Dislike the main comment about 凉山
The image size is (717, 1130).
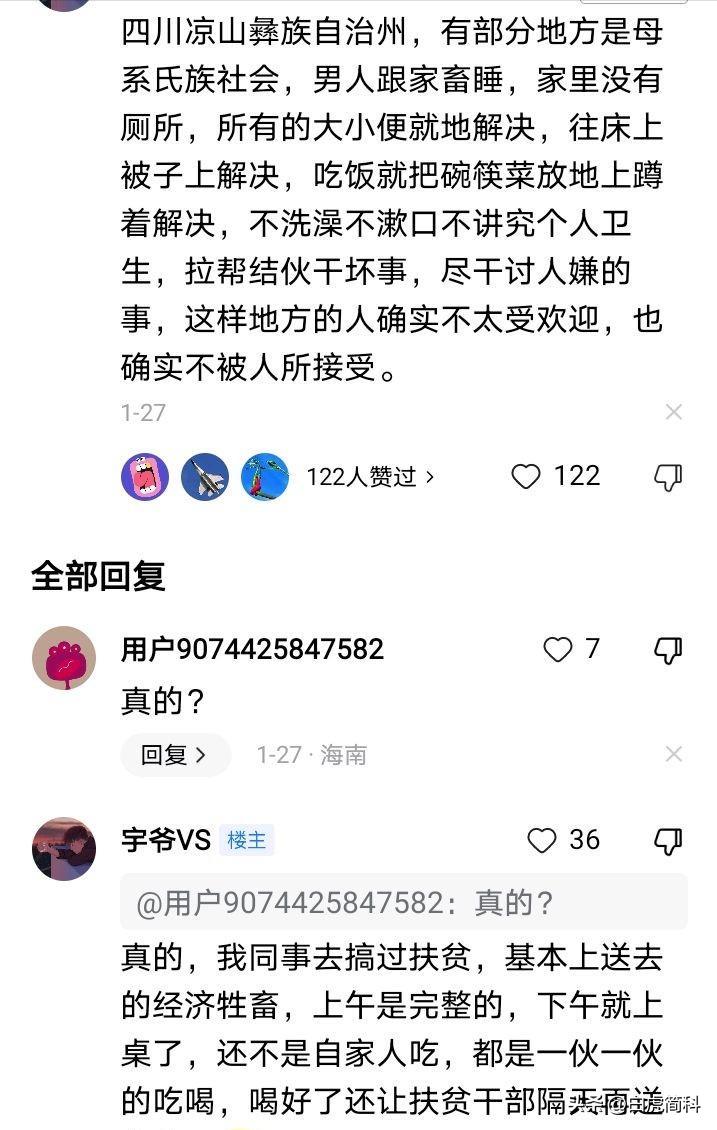[668, 477]
